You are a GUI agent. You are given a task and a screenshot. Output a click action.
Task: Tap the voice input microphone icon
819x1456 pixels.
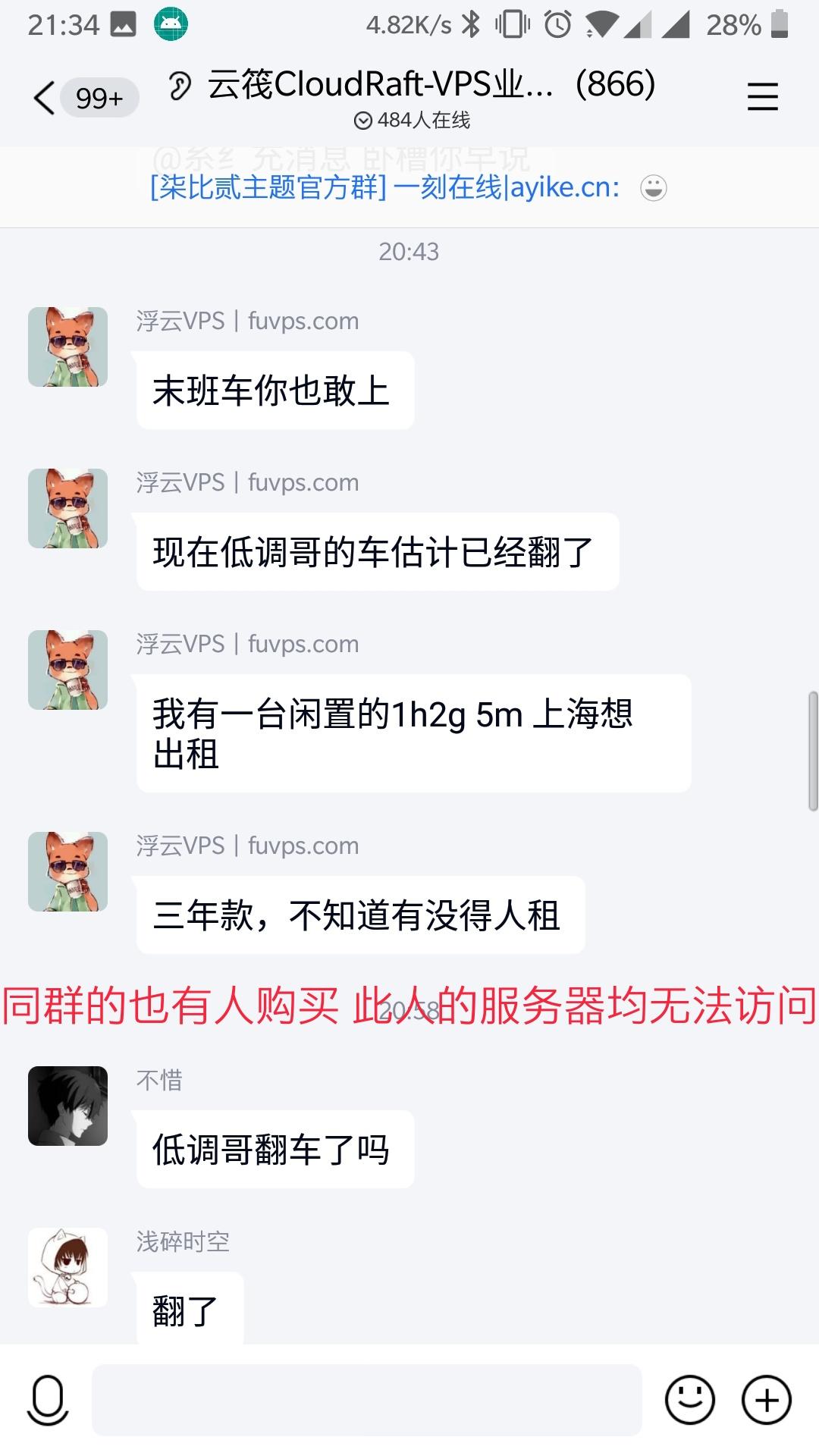48,1400
